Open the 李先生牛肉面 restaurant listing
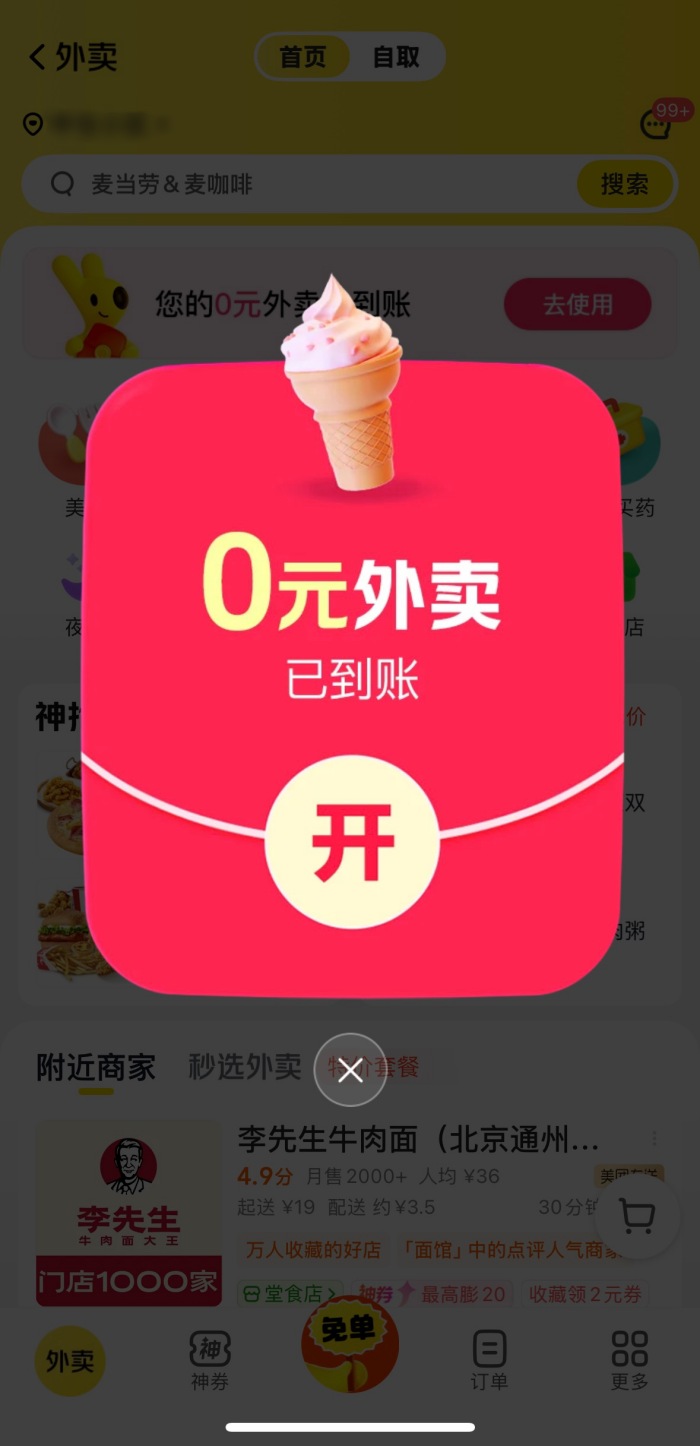This screenshot has width=700, height=1446. coord(418,1139)
